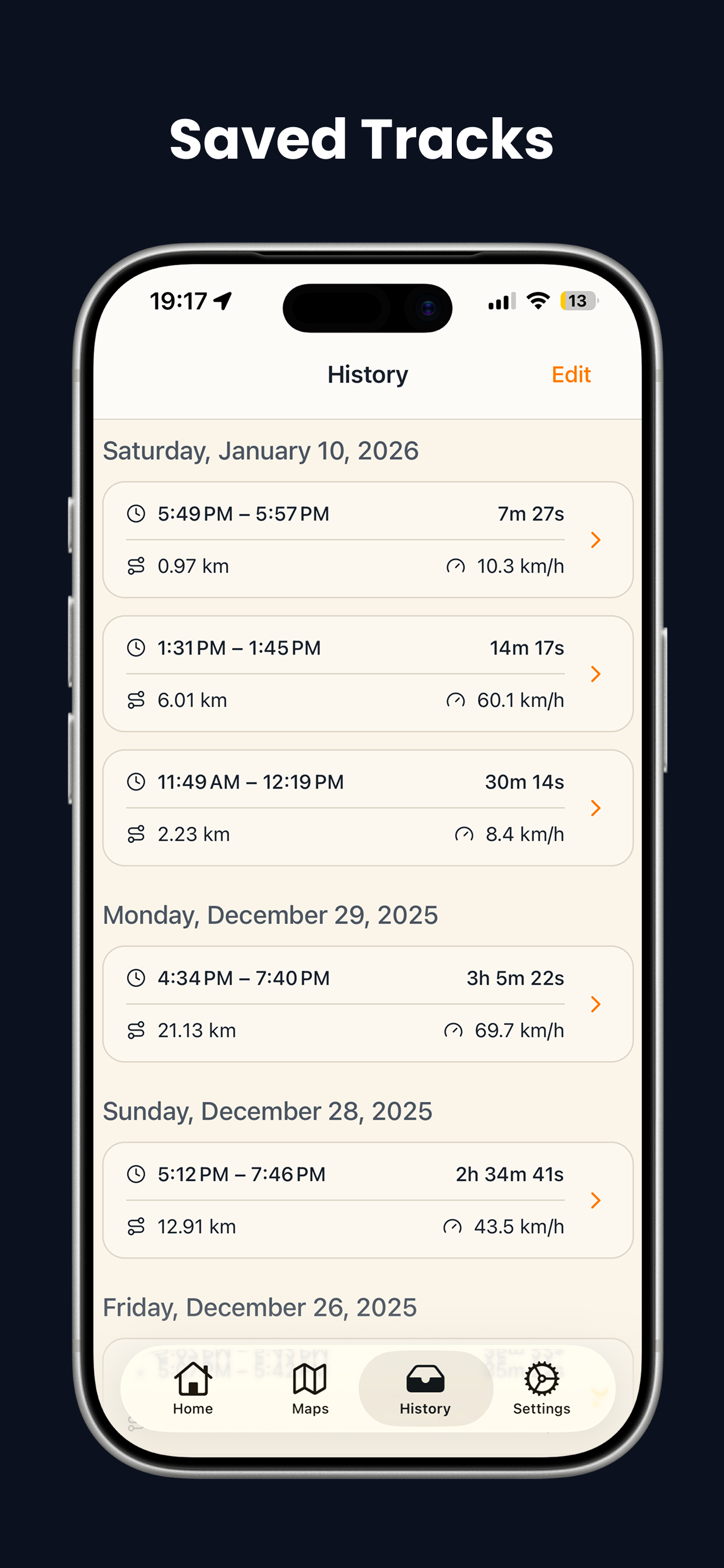Click the clock icon on the 5:49 PM track
Screen dimensions: 724x1568
pyautogui.click(x=135, y=514)
